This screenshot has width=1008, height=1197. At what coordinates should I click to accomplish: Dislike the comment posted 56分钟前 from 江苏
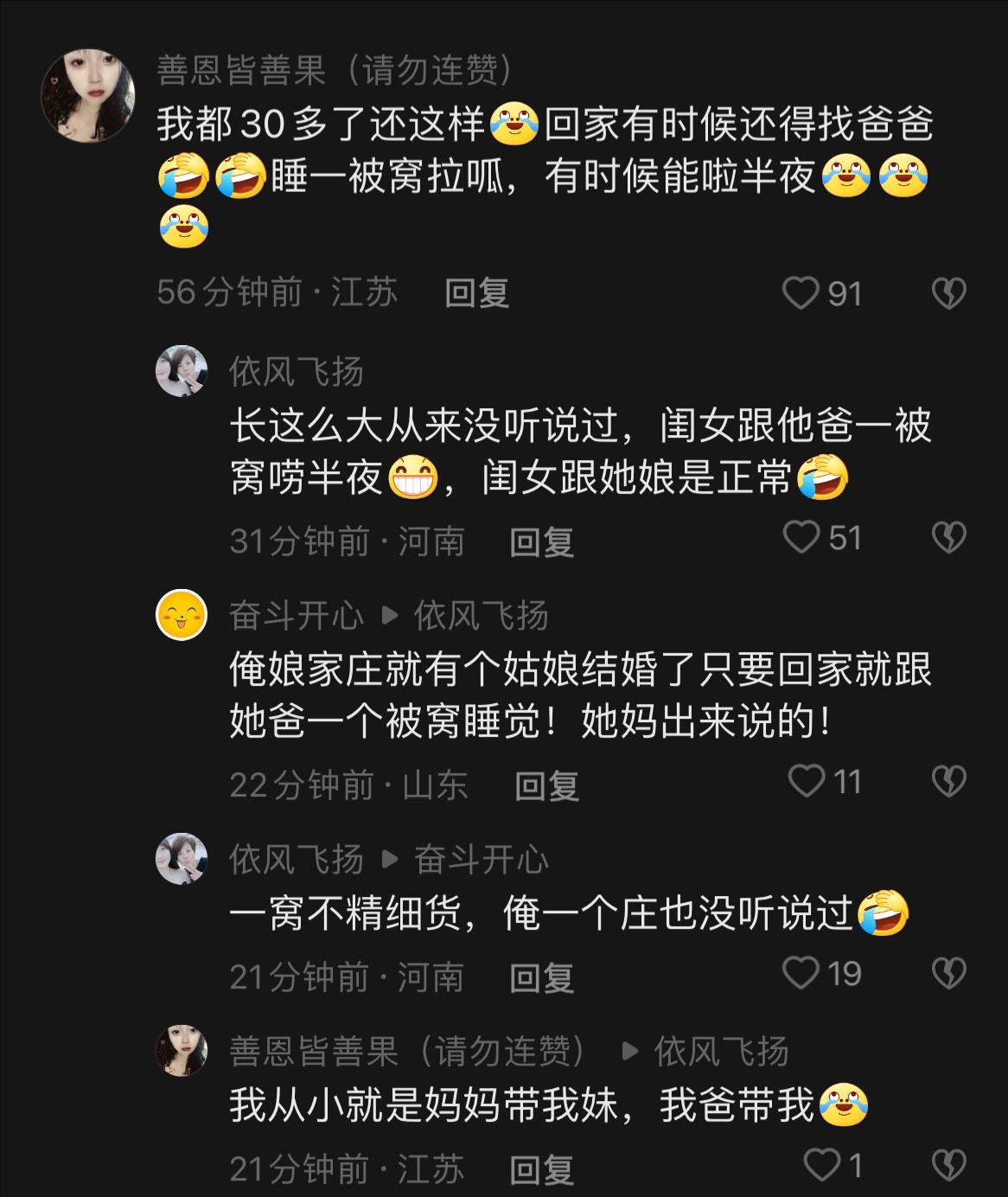[948, 294]
